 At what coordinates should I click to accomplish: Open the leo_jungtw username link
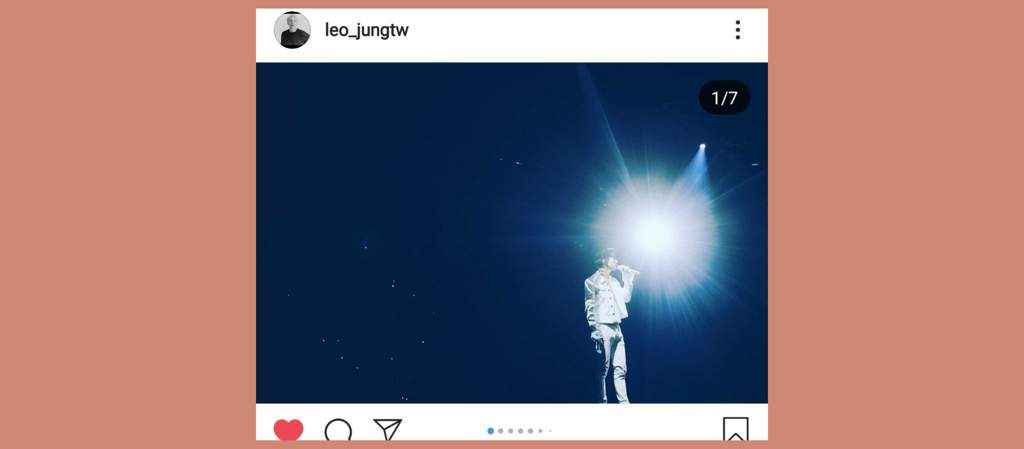pyautogui.click(x=366, y=30)
